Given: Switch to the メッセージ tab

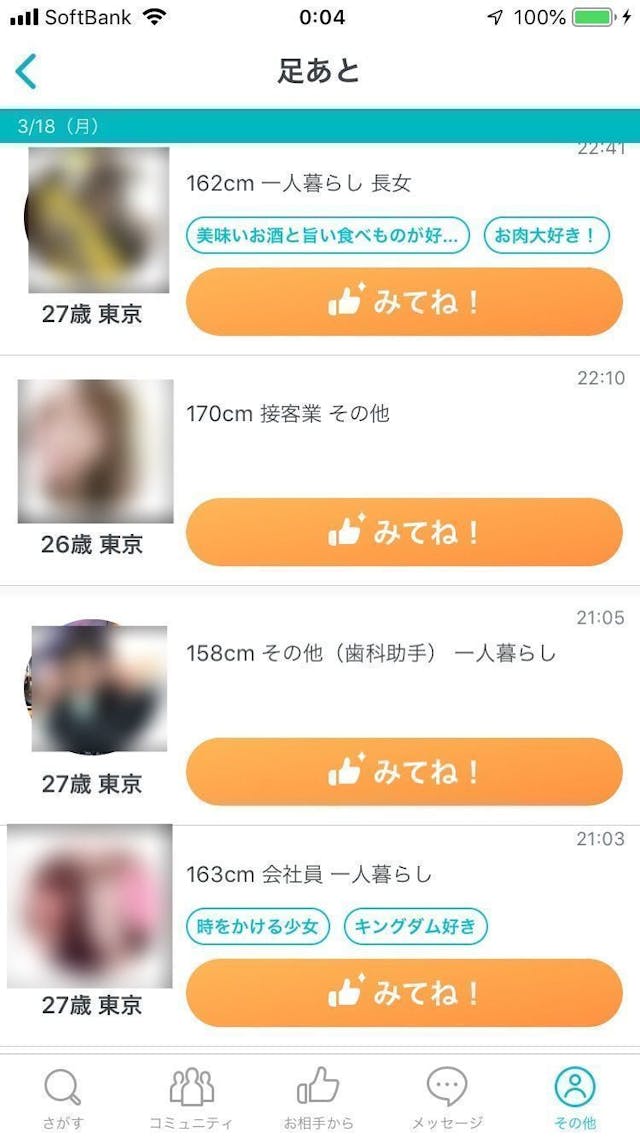Looking at the screenshot, I should coord(447,1097).
